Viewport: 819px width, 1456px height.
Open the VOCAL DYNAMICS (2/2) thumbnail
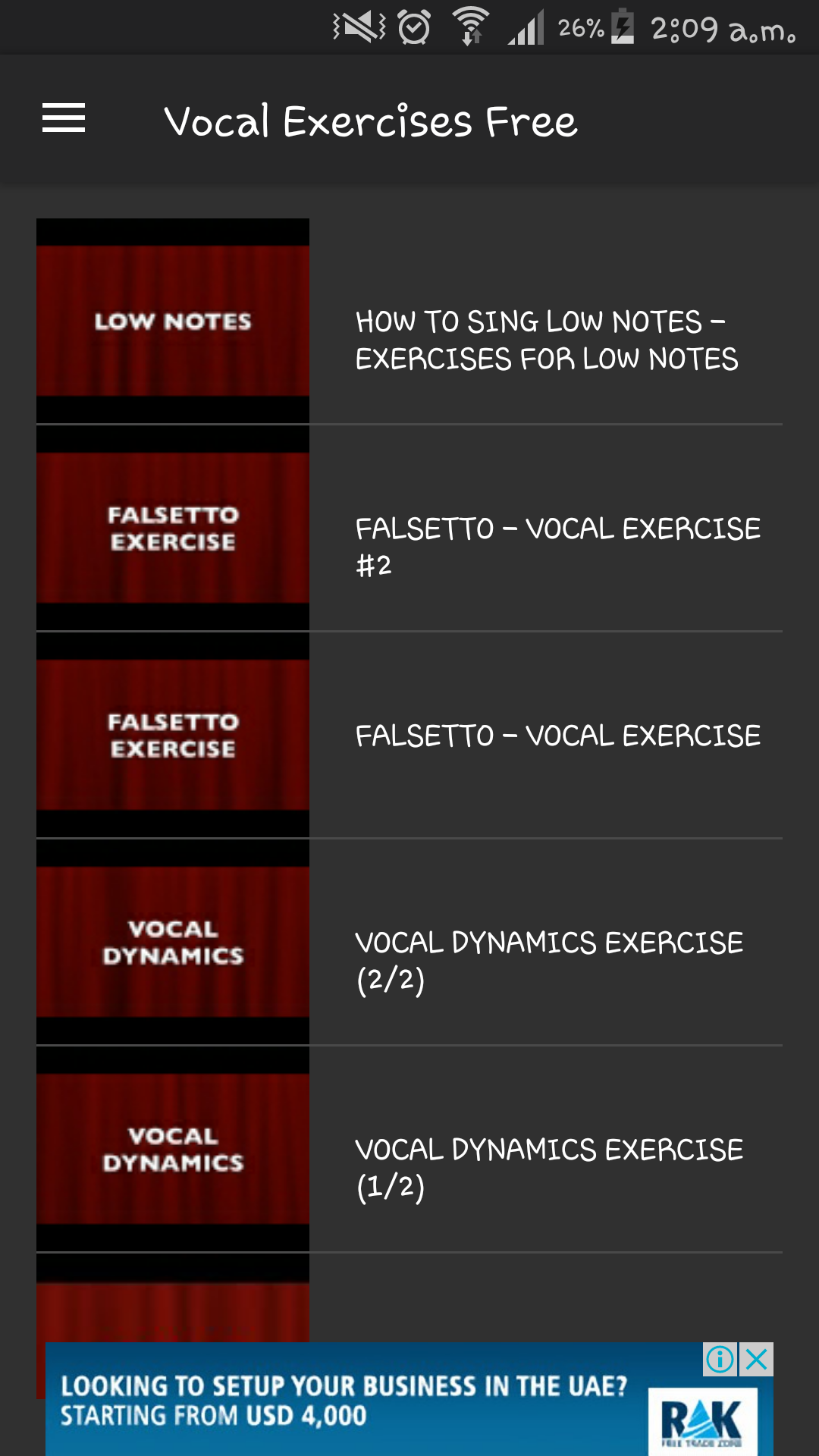(172, 943)
